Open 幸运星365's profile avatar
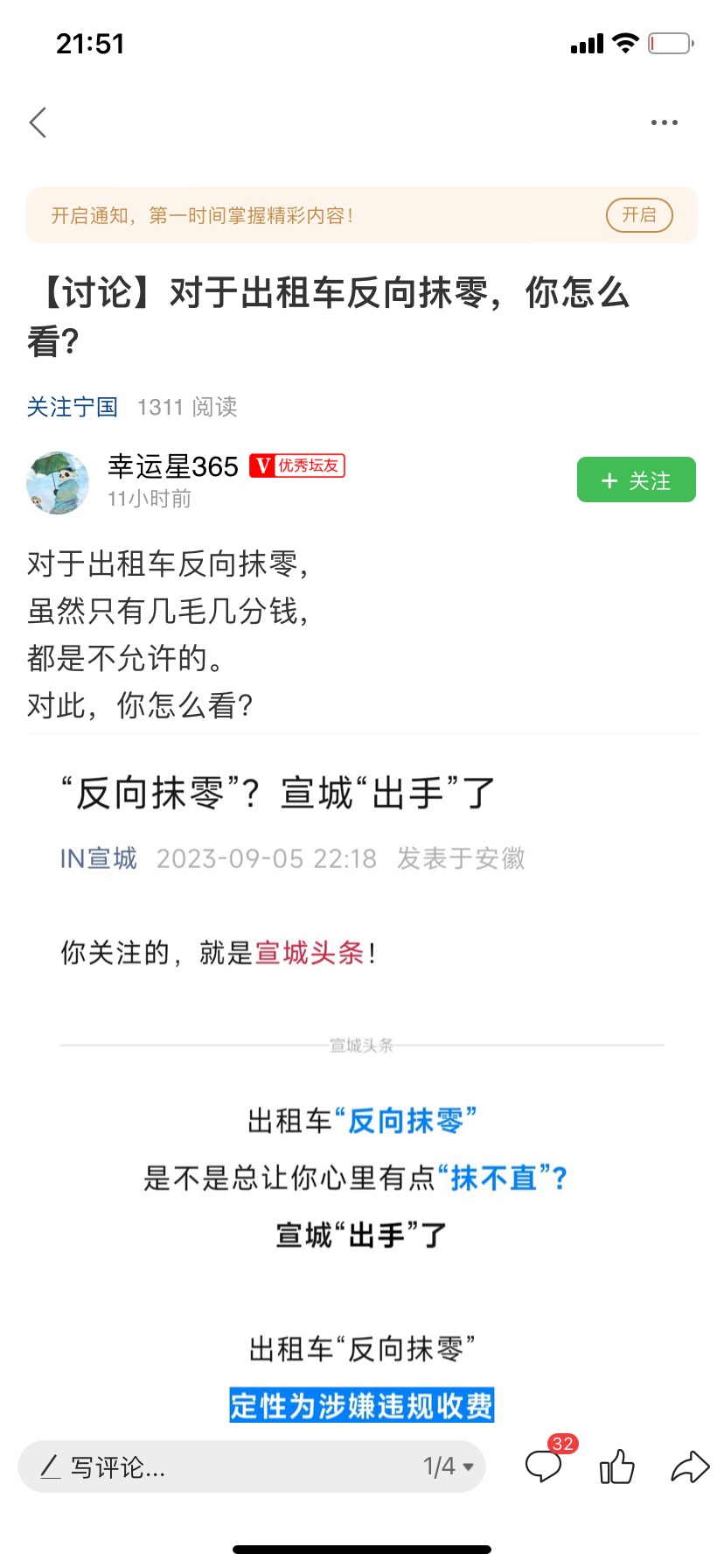 58,482
